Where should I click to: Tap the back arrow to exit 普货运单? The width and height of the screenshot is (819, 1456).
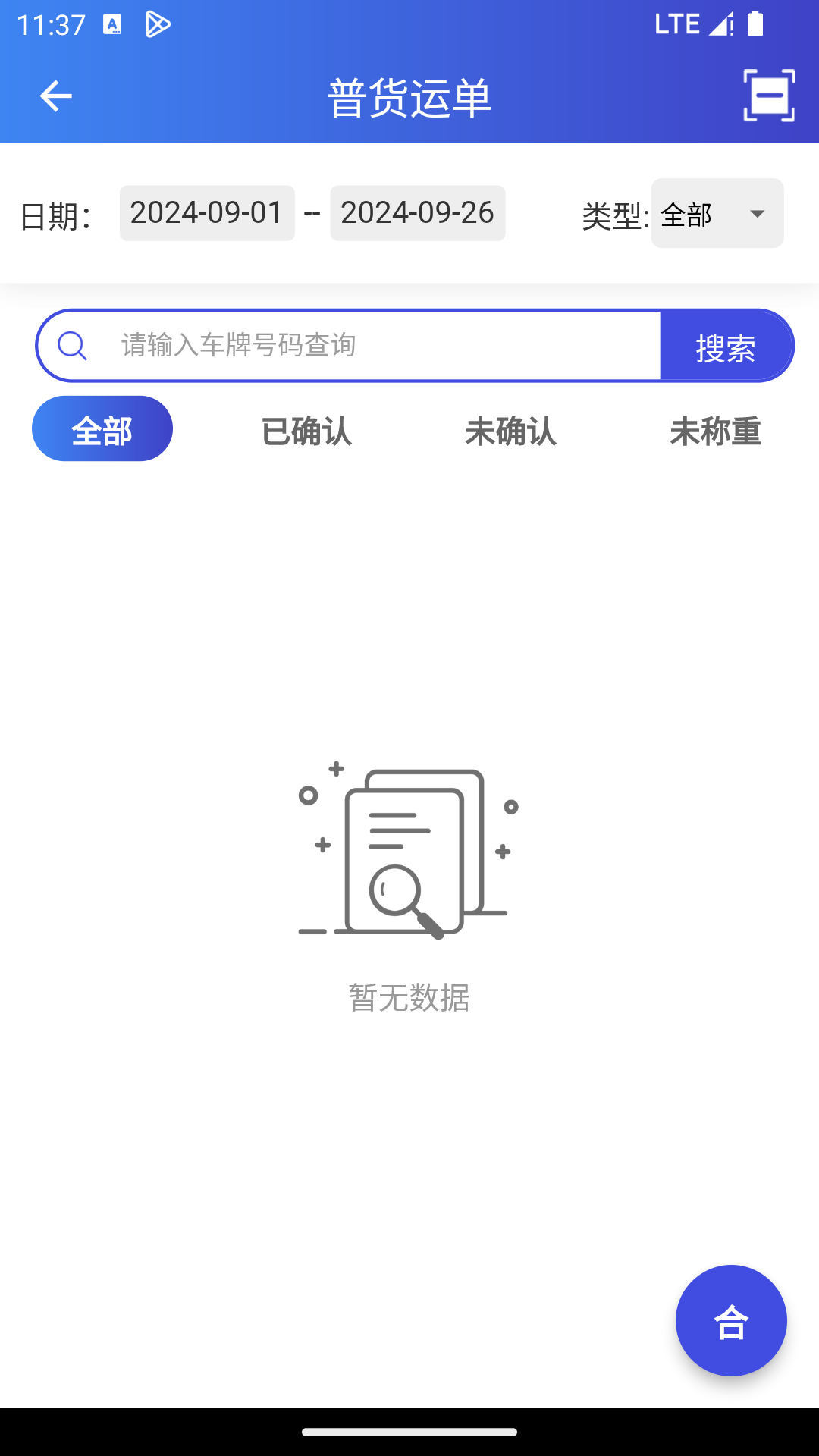[54, 95]
